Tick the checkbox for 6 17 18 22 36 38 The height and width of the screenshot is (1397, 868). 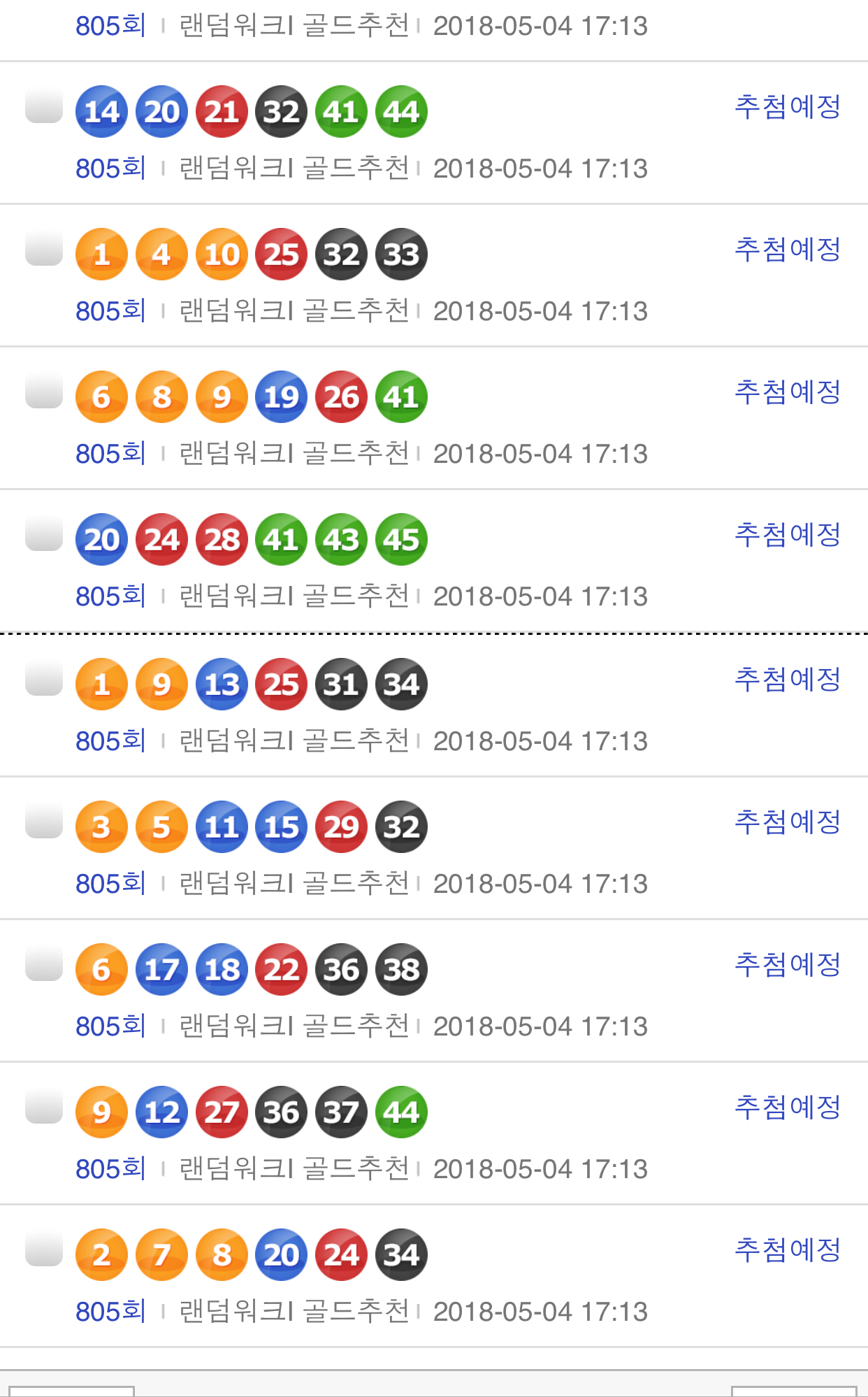(x=44, y=963)
